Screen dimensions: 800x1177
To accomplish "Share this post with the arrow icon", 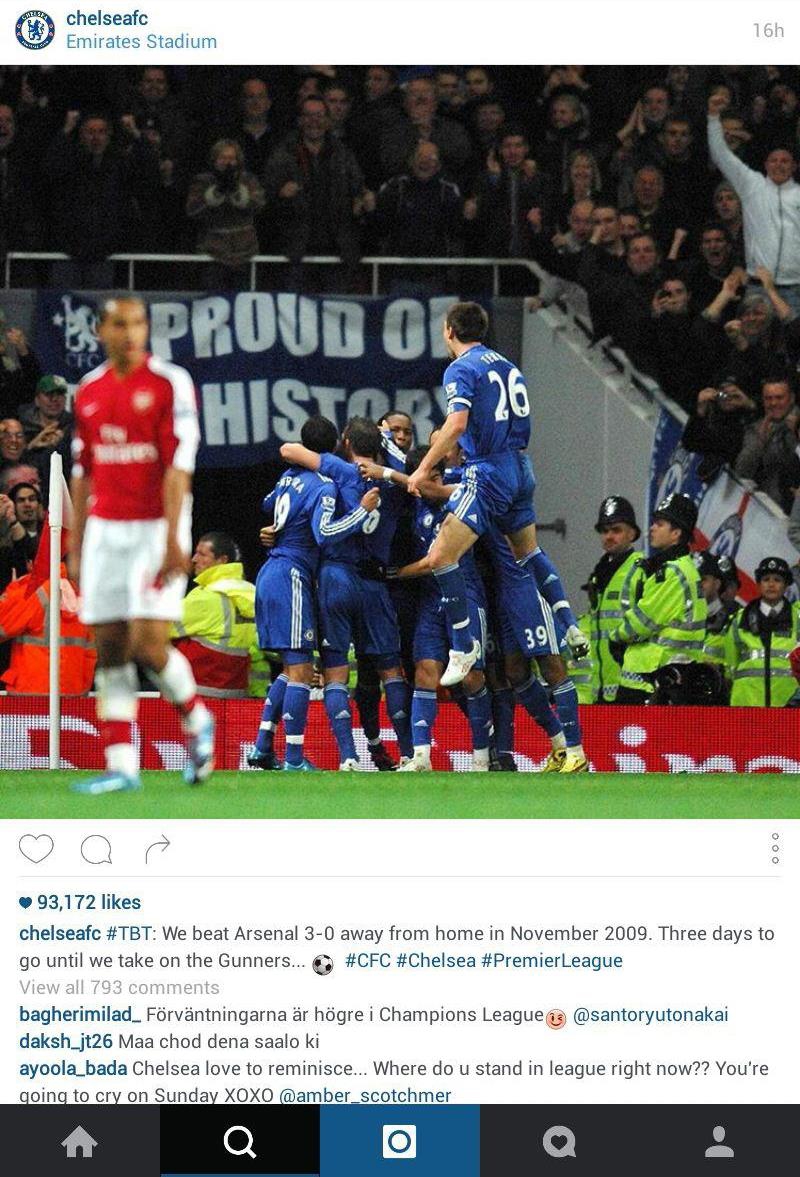I will coord(157,850).
